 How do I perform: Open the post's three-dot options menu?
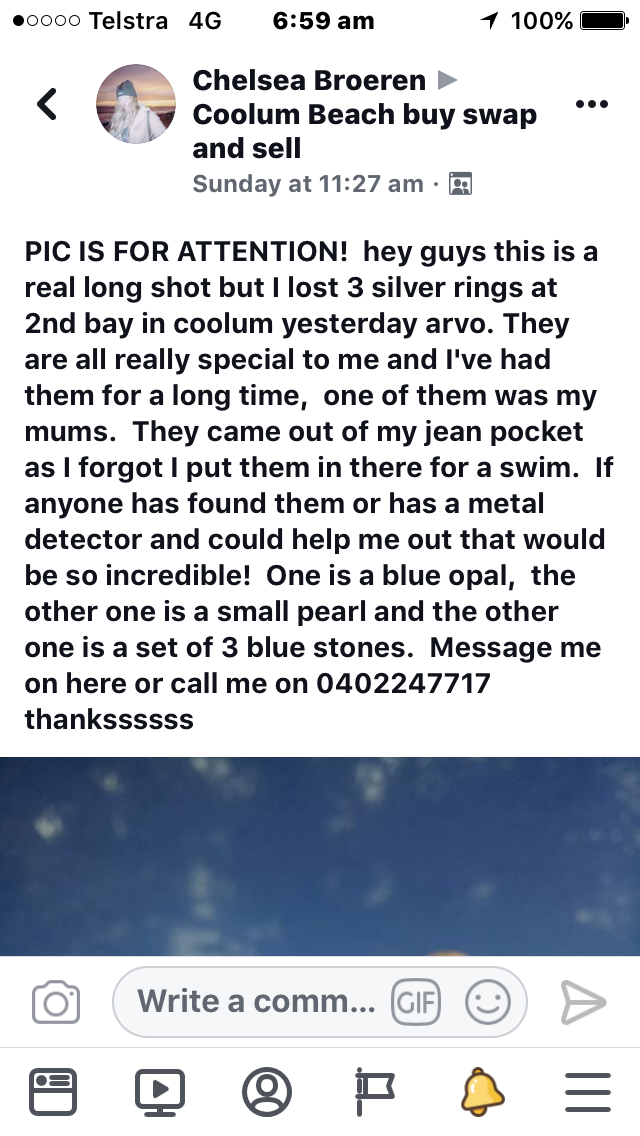click(x=592, y=104)
